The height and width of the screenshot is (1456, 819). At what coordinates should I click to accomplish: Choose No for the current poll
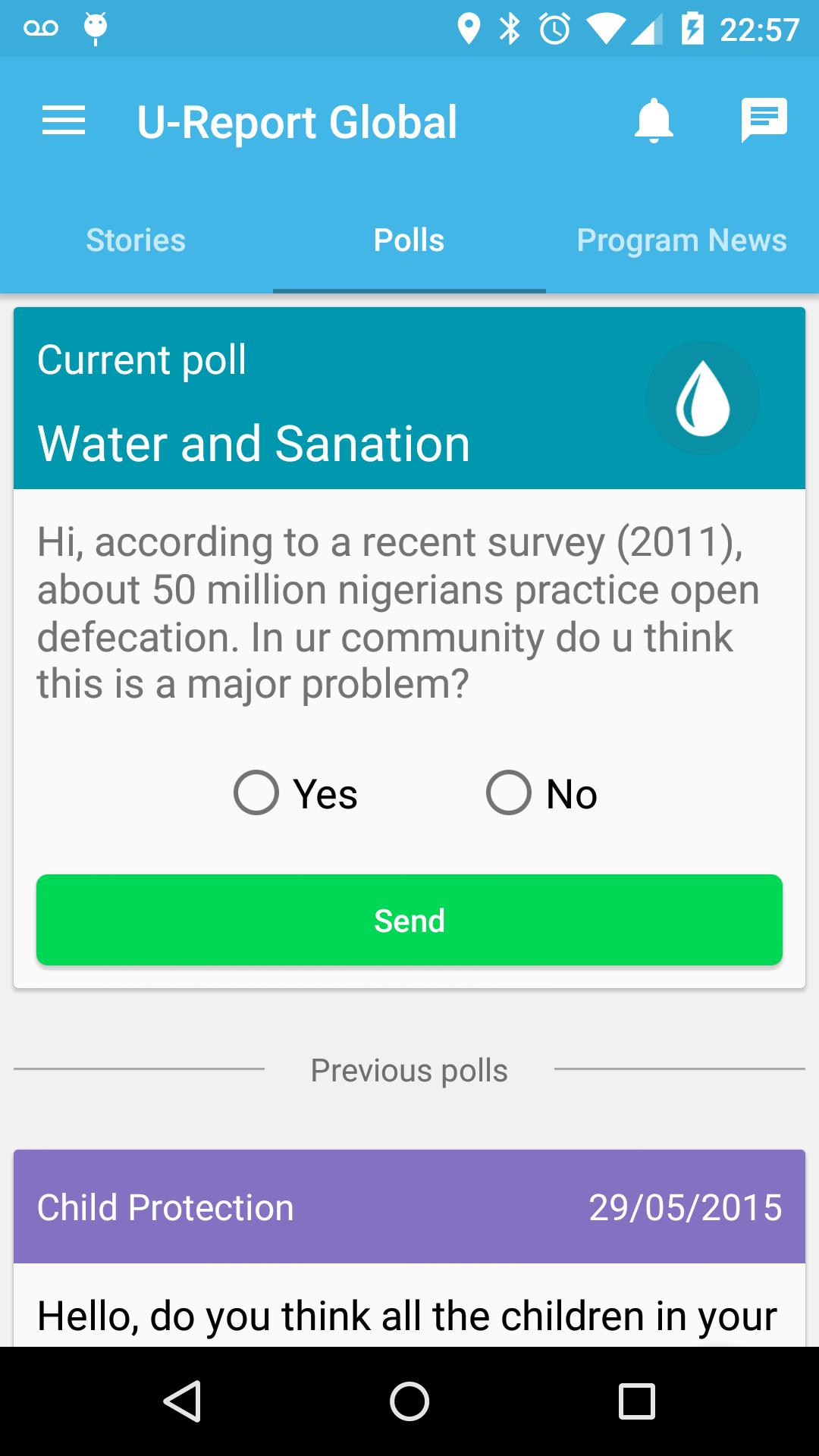(509, 793)
